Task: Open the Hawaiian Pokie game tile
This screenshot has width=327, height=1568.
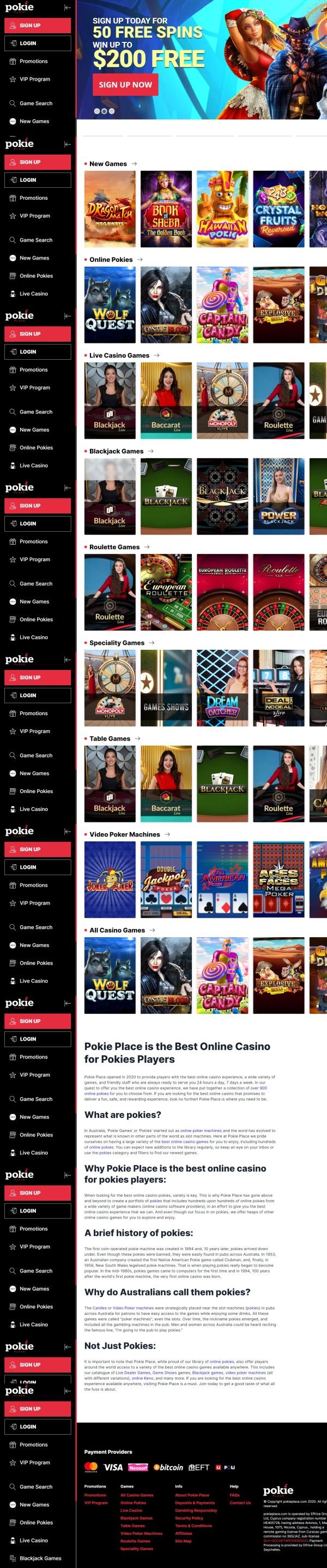Action: coord(222,209)
